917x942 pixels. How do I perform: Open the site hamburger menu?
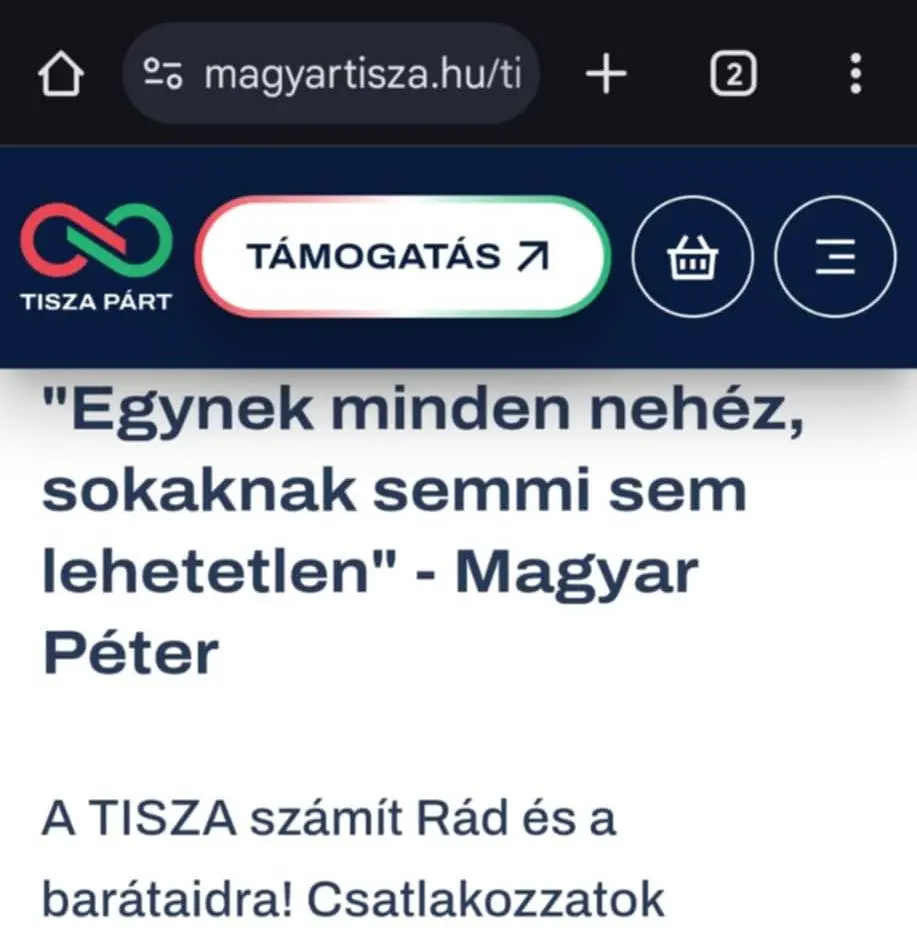835,257
